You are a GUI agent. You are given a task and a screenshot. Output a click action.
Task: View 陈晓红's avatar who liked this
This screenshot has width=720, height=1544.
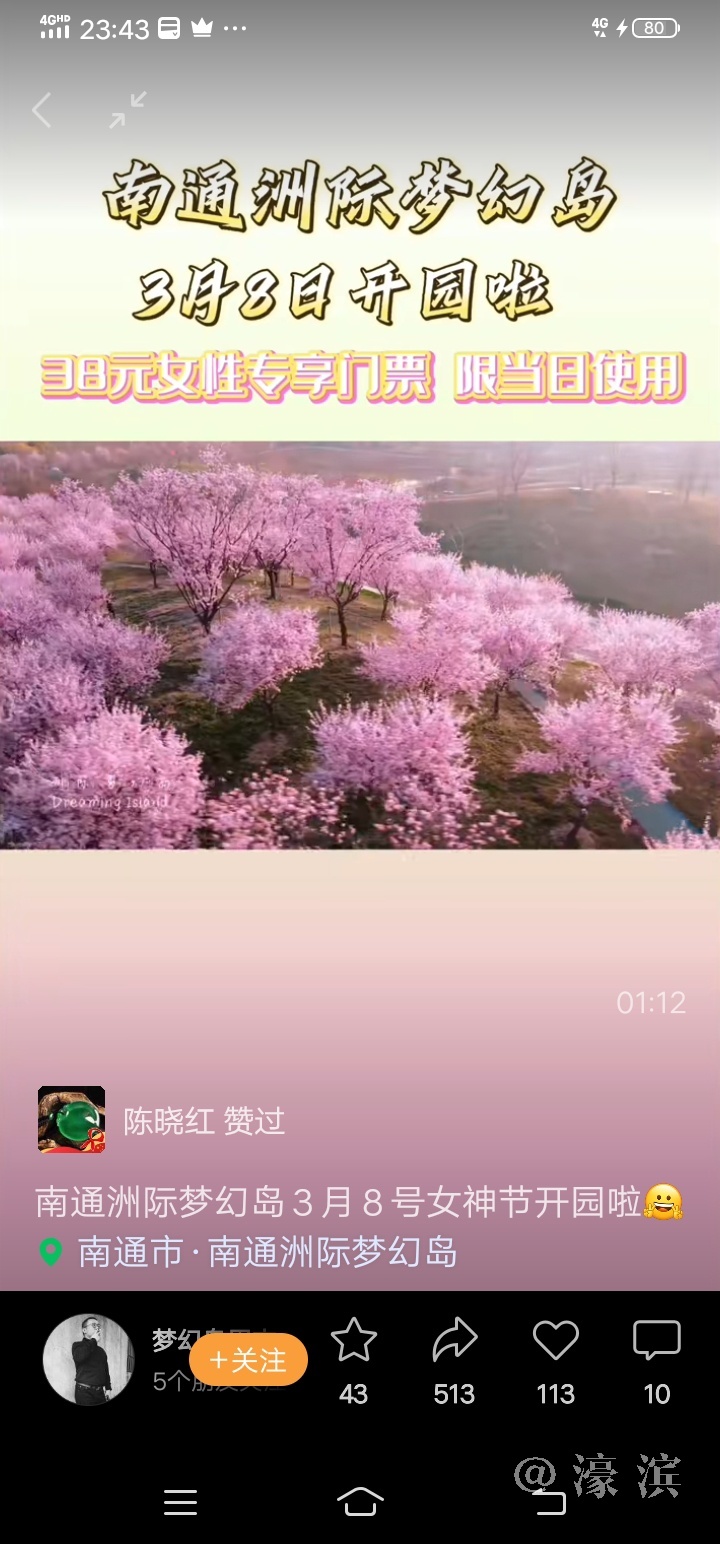point(71,1120)
